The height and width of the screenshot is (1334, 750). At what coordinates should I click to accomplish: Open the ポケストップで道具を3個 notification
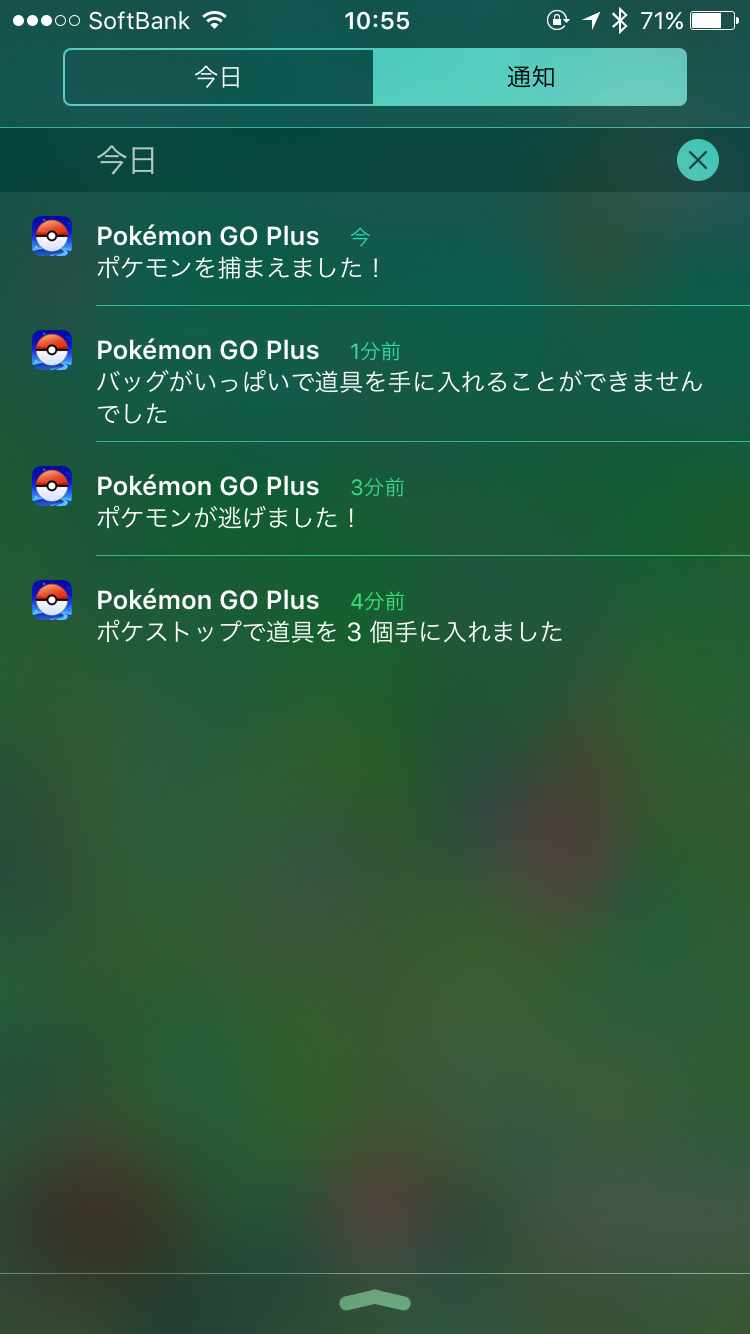pos(375,614)
